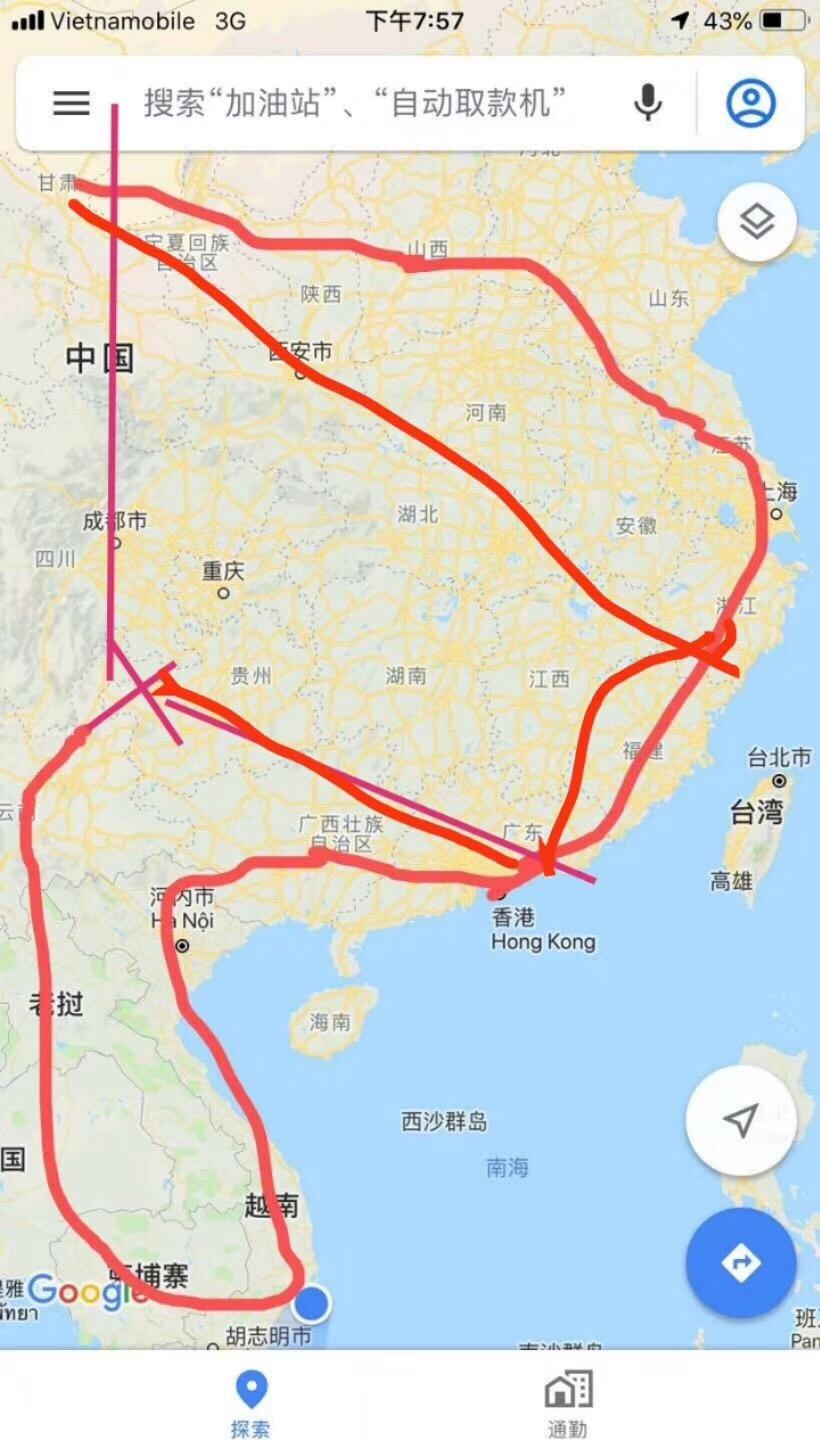Viewport: 820px width, 1456px height.
Task: Open the map layers button
Action: [757, 222]
